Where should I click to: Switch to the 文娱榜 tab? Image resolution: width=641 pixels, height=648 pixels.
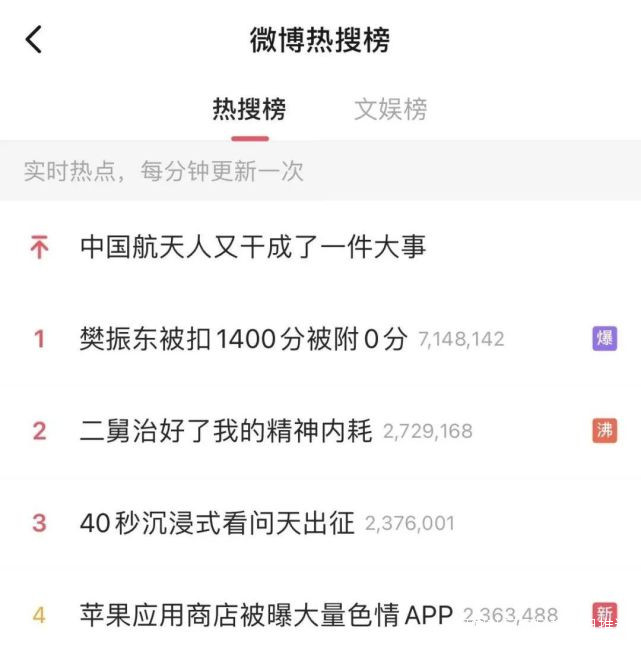(390, 109)
